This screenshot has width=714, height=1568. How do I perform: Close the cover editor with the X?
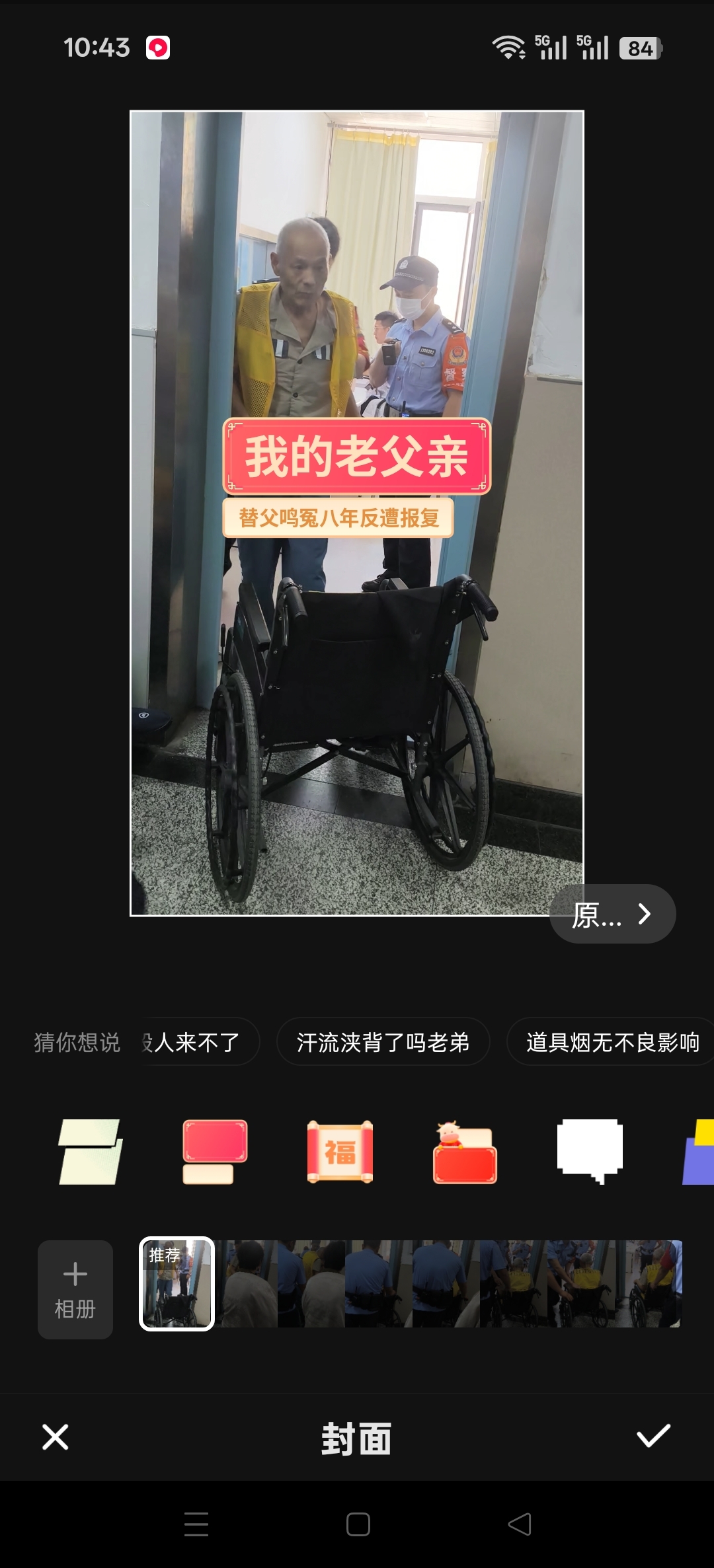(56, 1437)
